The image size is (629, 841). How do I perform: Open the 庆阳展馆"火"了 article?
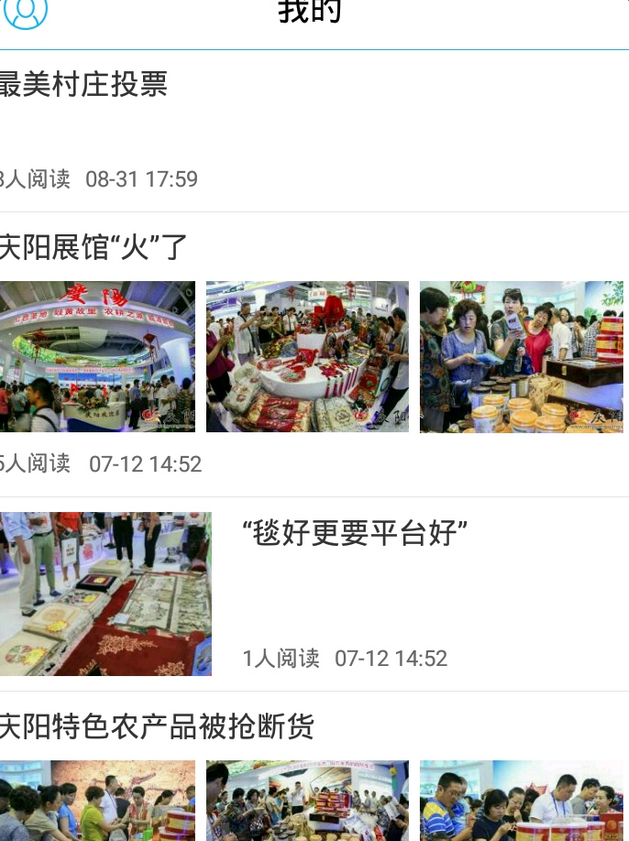[x=95, y=246]
